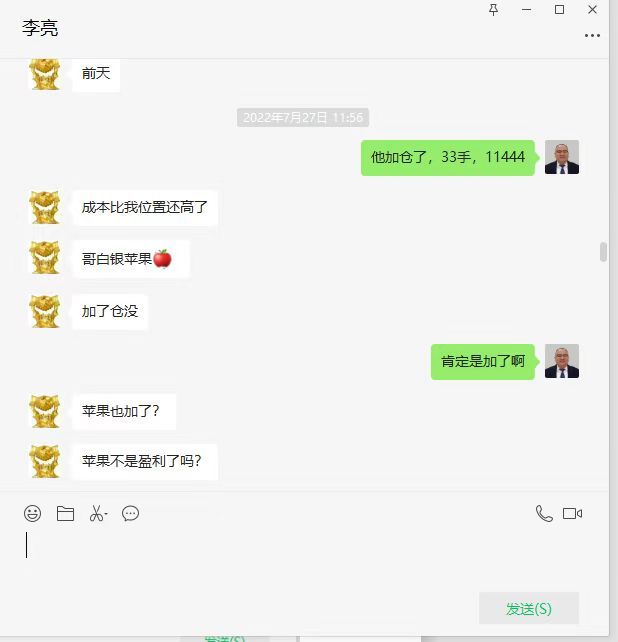Open 李亮's avatar next to 加了仓没

44,311
